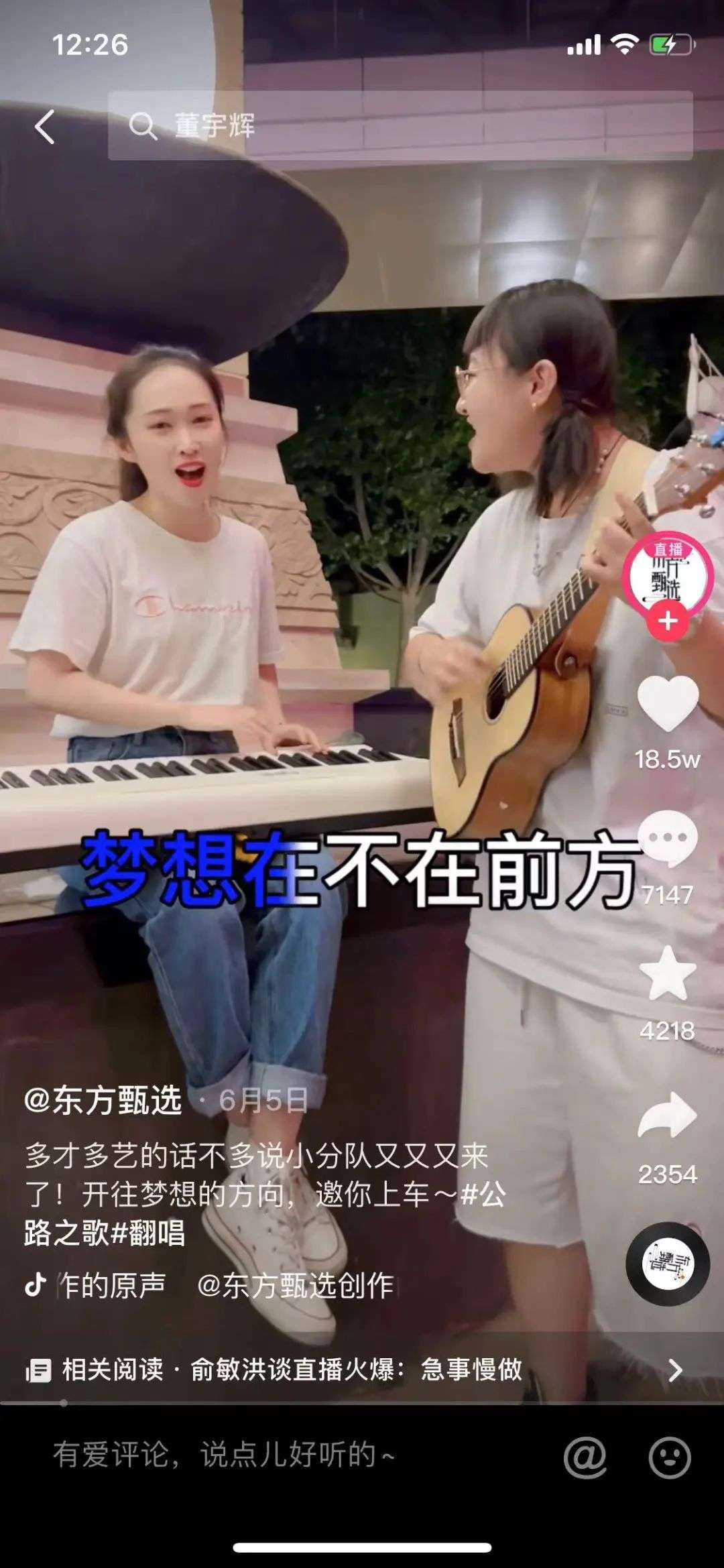The image size is (724, 1568).
Task: Like this video with the heart
Action: pos(668,703)
